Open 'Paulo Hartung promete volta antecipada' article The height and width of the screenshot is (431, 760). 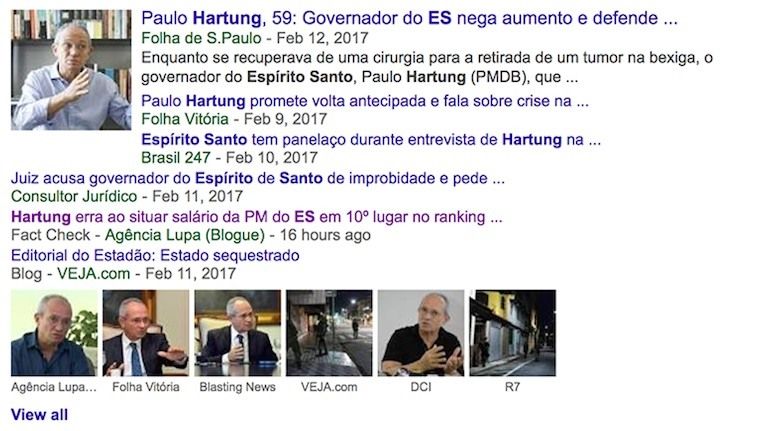[x=364, y=101]
